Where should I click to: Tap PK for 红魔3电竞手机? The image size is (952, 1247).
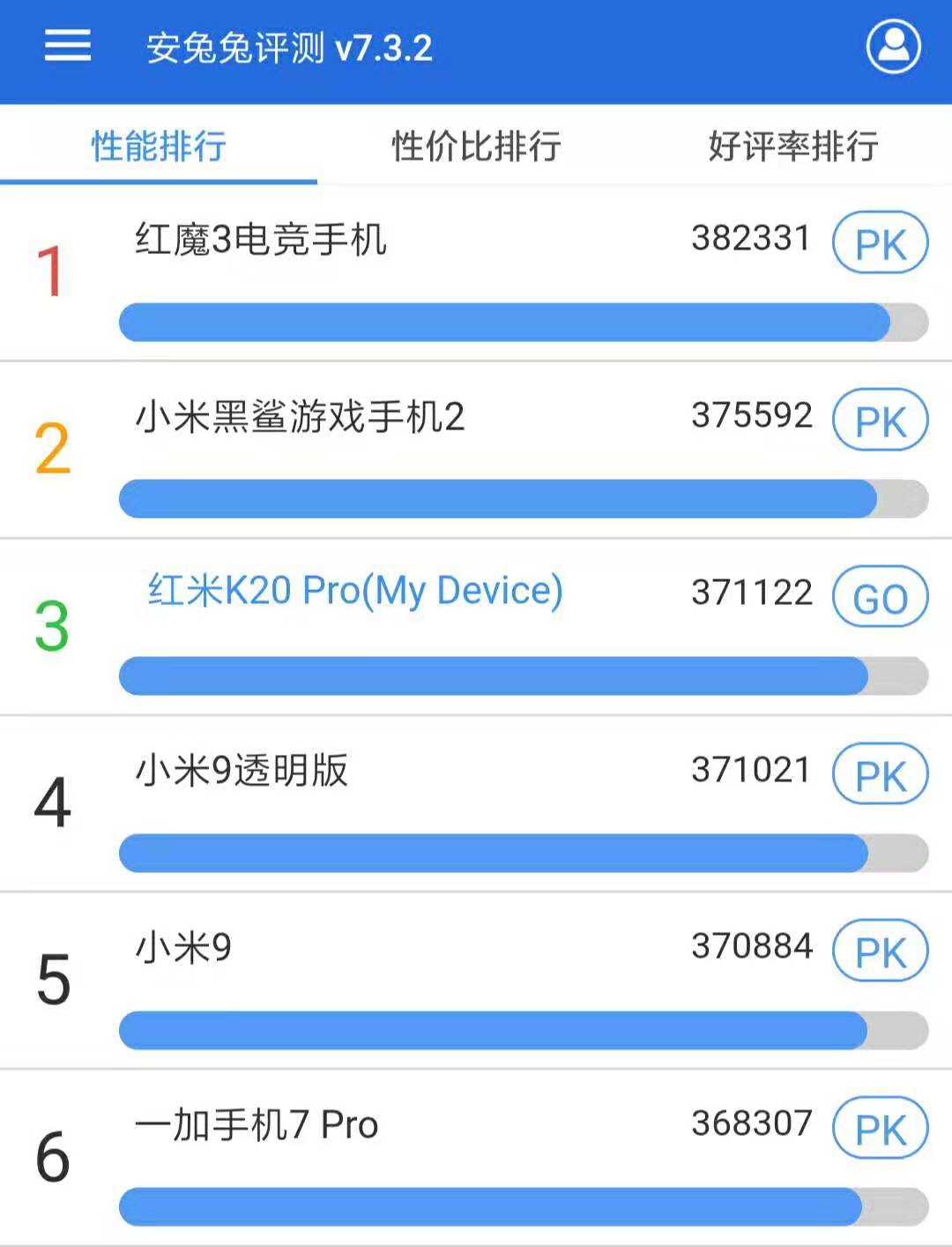(x=880, y=243)
